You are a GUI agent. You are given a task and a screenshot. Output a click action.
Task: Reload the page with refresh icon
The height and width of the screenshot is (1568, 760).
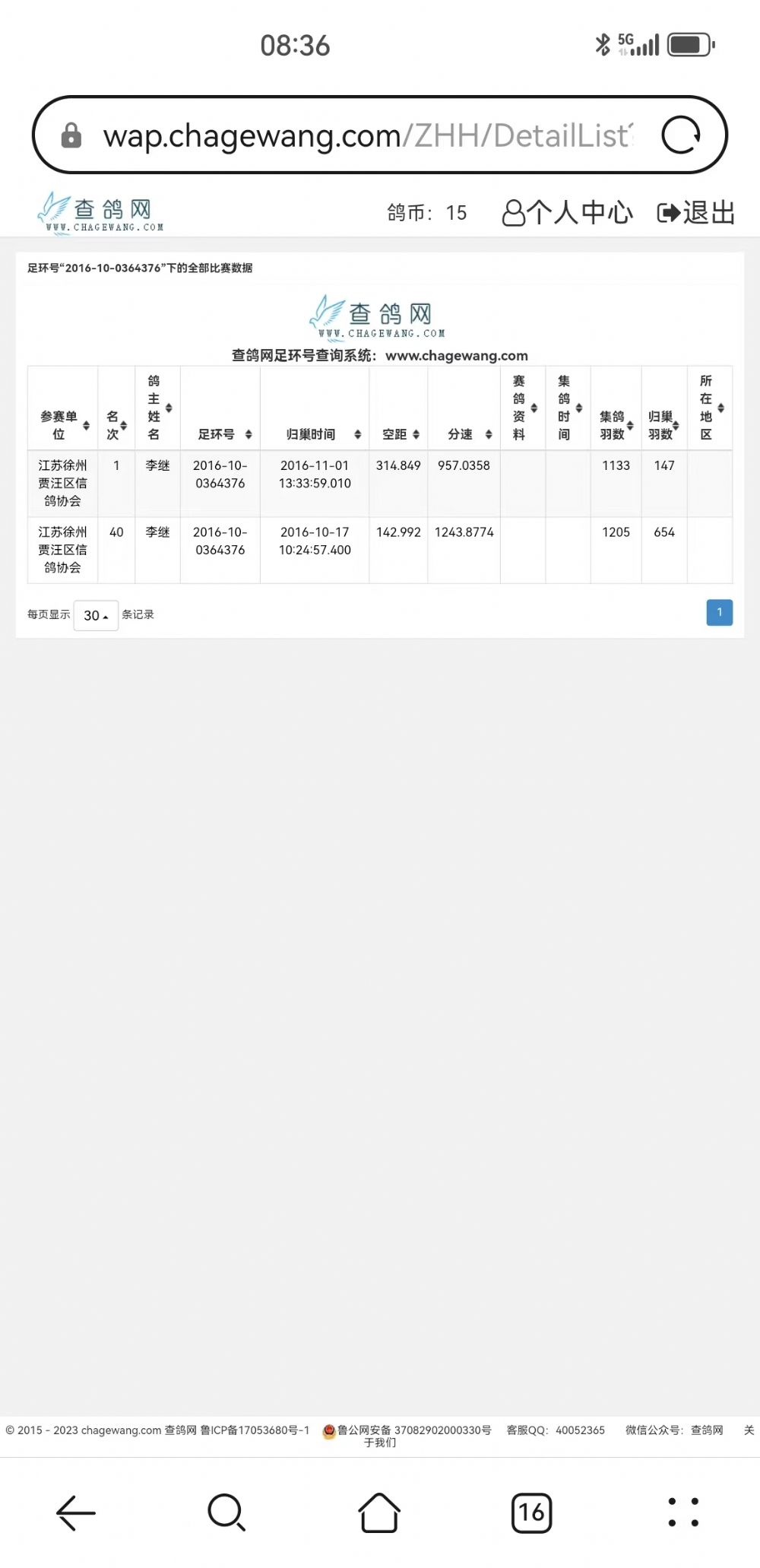[x=680, y=136]
